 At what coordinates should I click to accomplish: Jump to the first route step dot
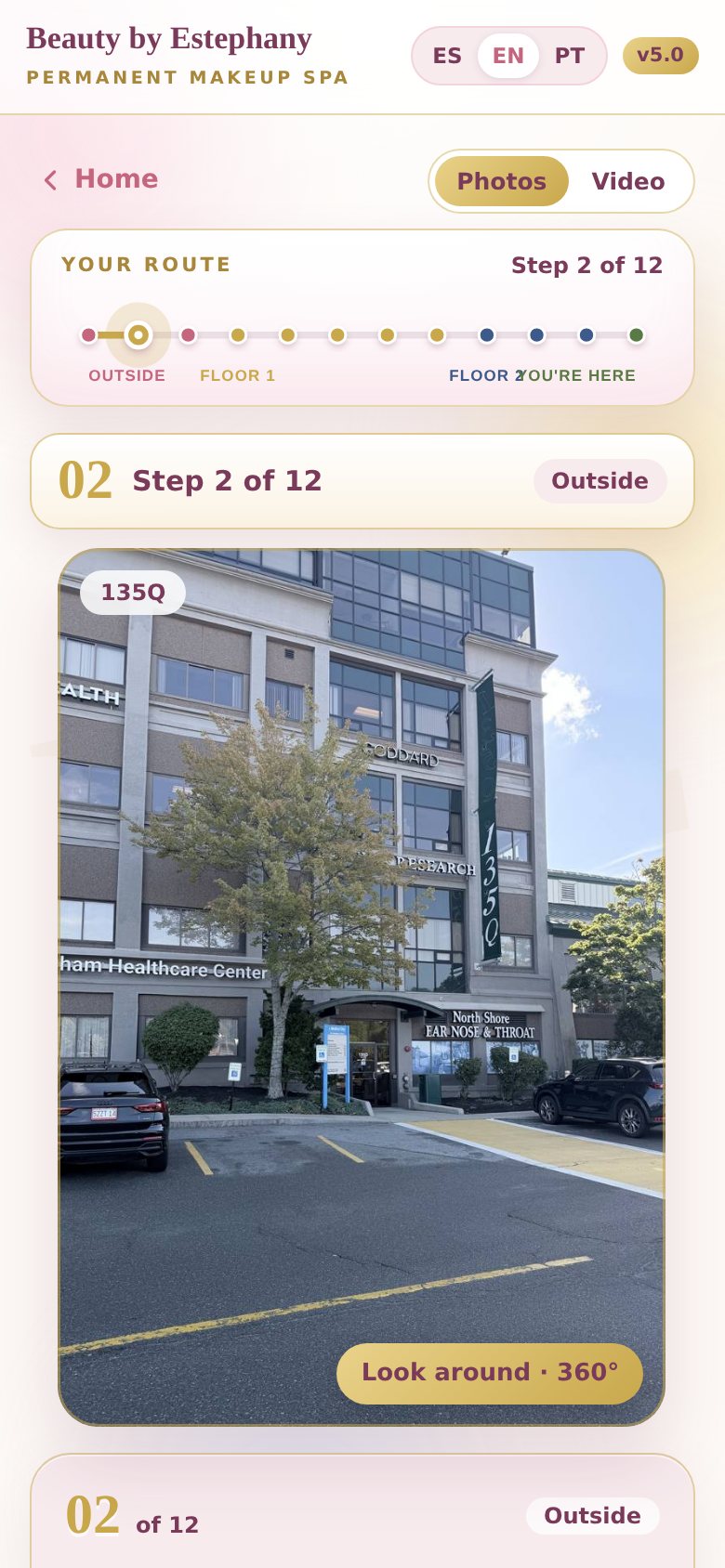pos(88,335)
